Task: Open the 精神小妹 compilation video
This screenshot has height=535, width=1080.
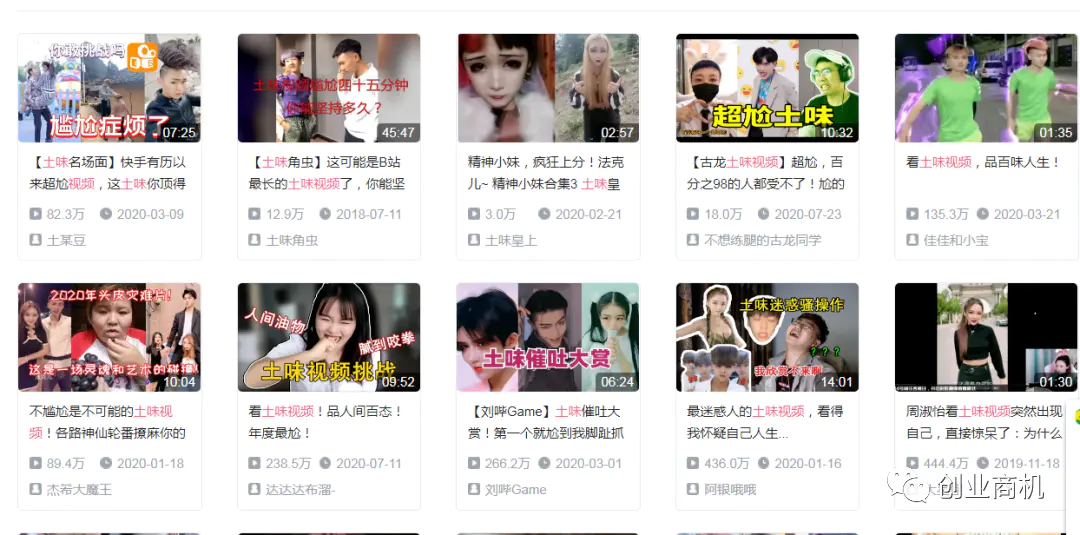Action: 548,88
